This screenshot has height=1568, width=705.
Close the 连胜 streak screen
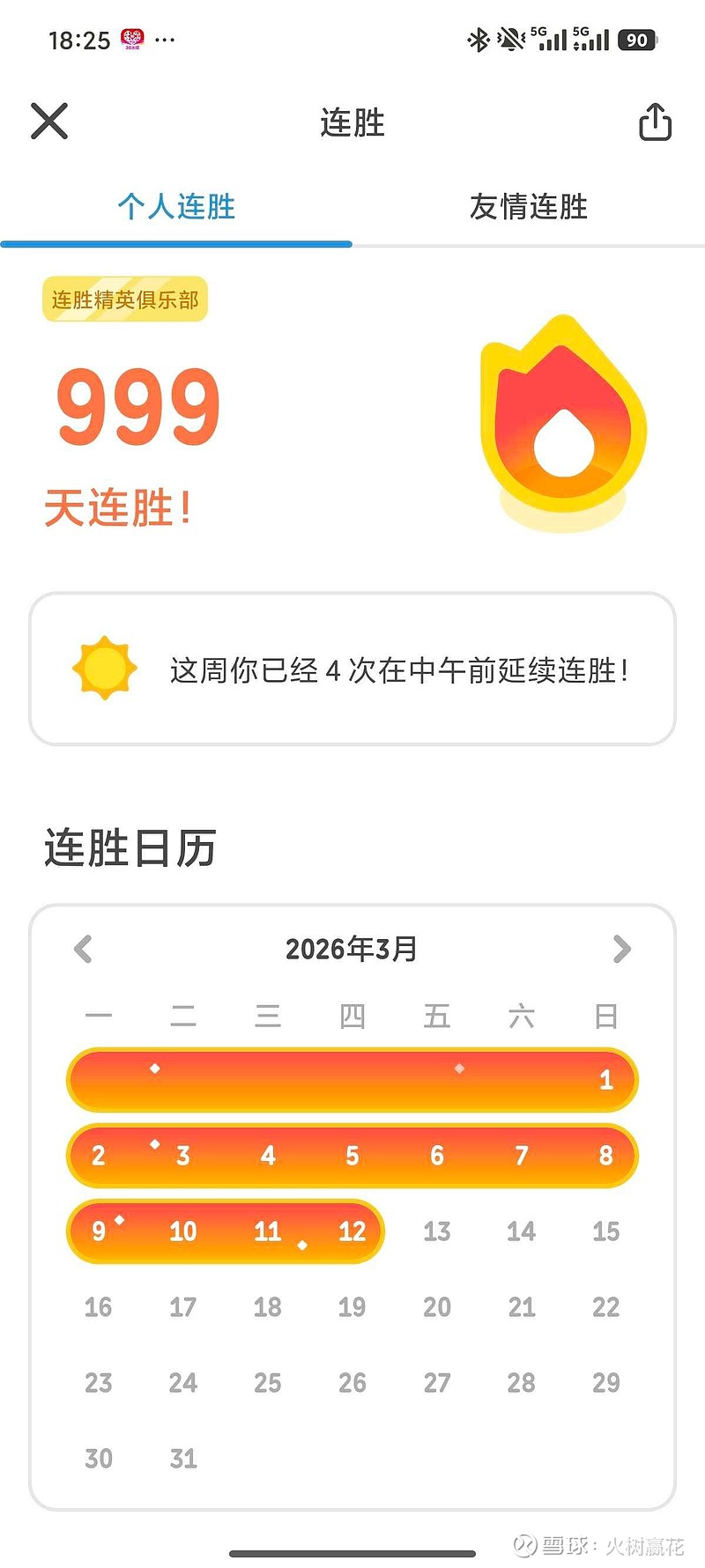coord(49,122)
